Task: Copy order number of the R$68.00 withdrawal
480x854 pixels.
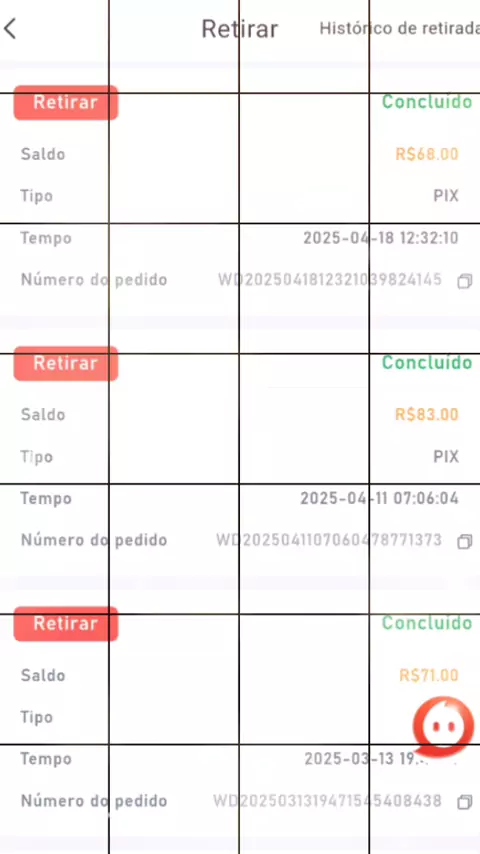Action: coord(464,281)
